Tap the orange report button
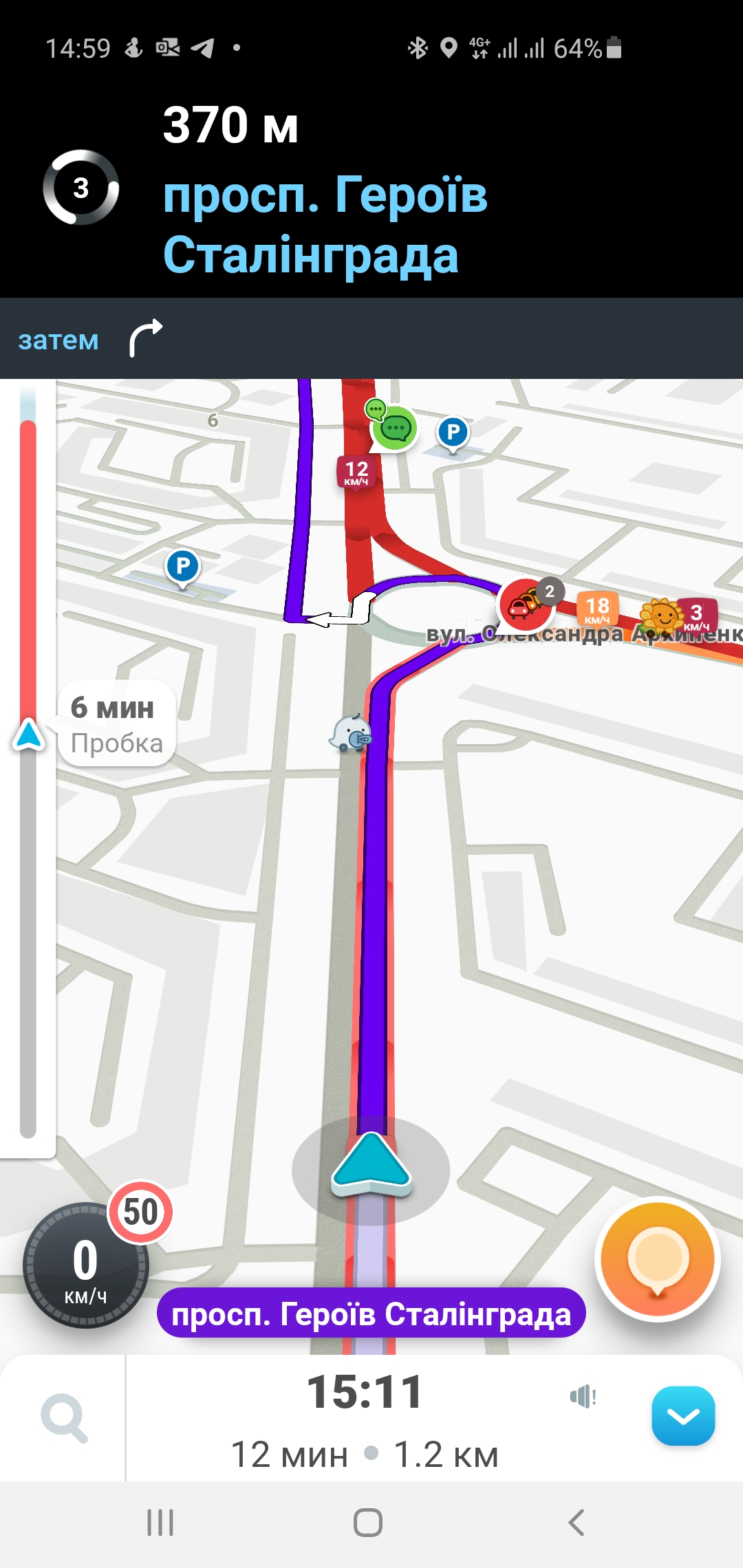This screenshot has height=1568, width=743. pos(657,1259)
